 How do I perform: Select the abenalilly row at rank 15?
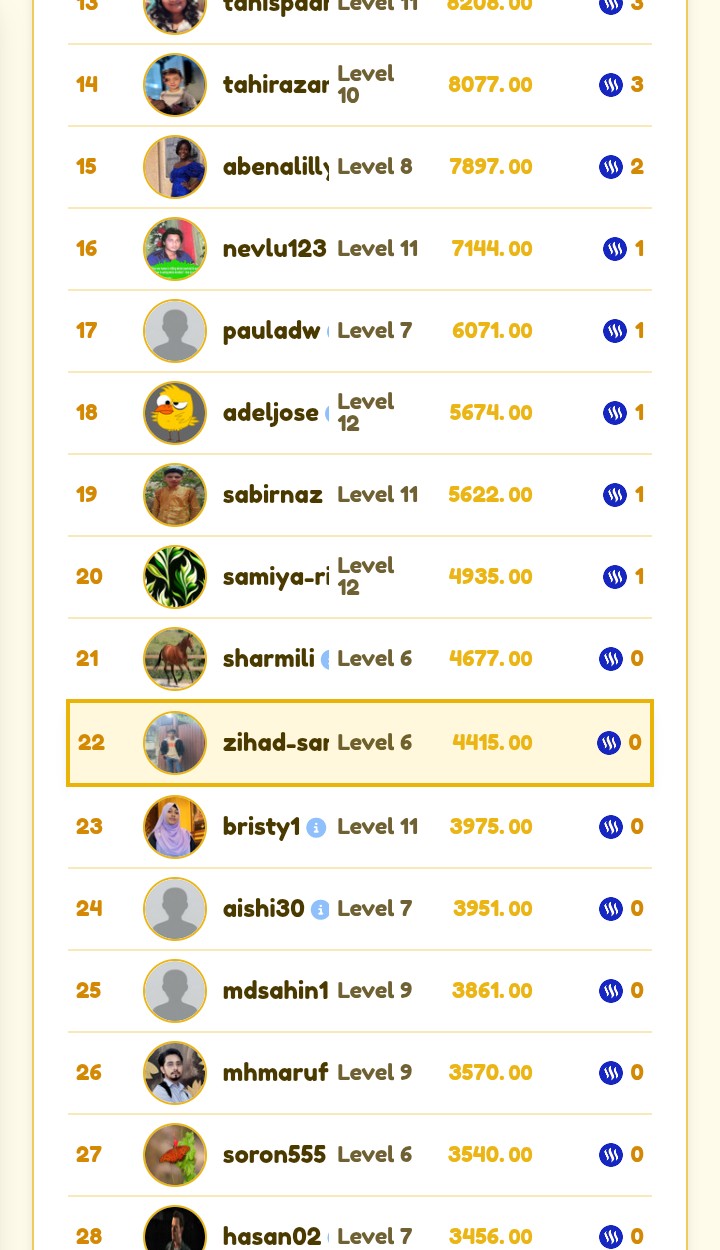(360, 167)
